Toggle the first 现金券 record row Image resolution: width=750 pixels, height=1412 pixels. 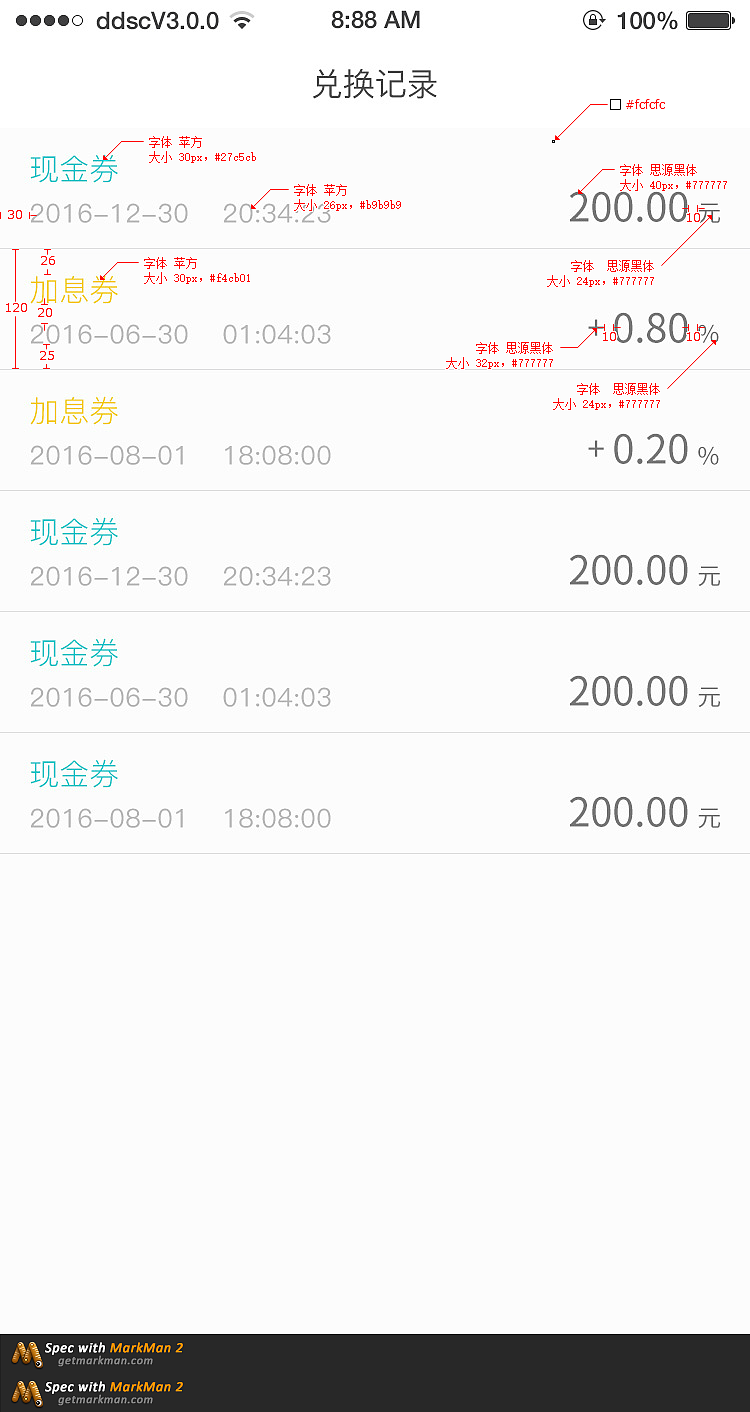coord(375,190)
